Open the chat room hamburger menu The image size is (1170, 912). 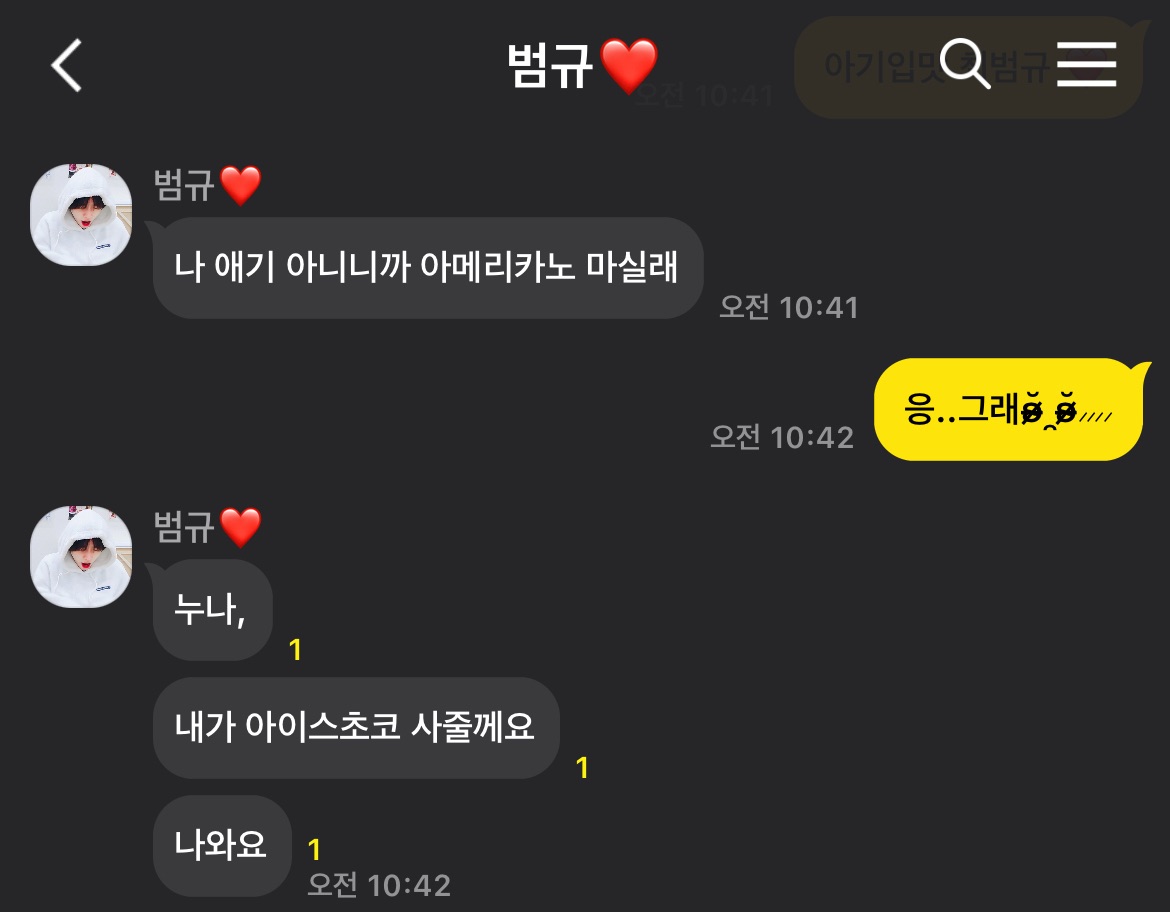point(1086,66)
